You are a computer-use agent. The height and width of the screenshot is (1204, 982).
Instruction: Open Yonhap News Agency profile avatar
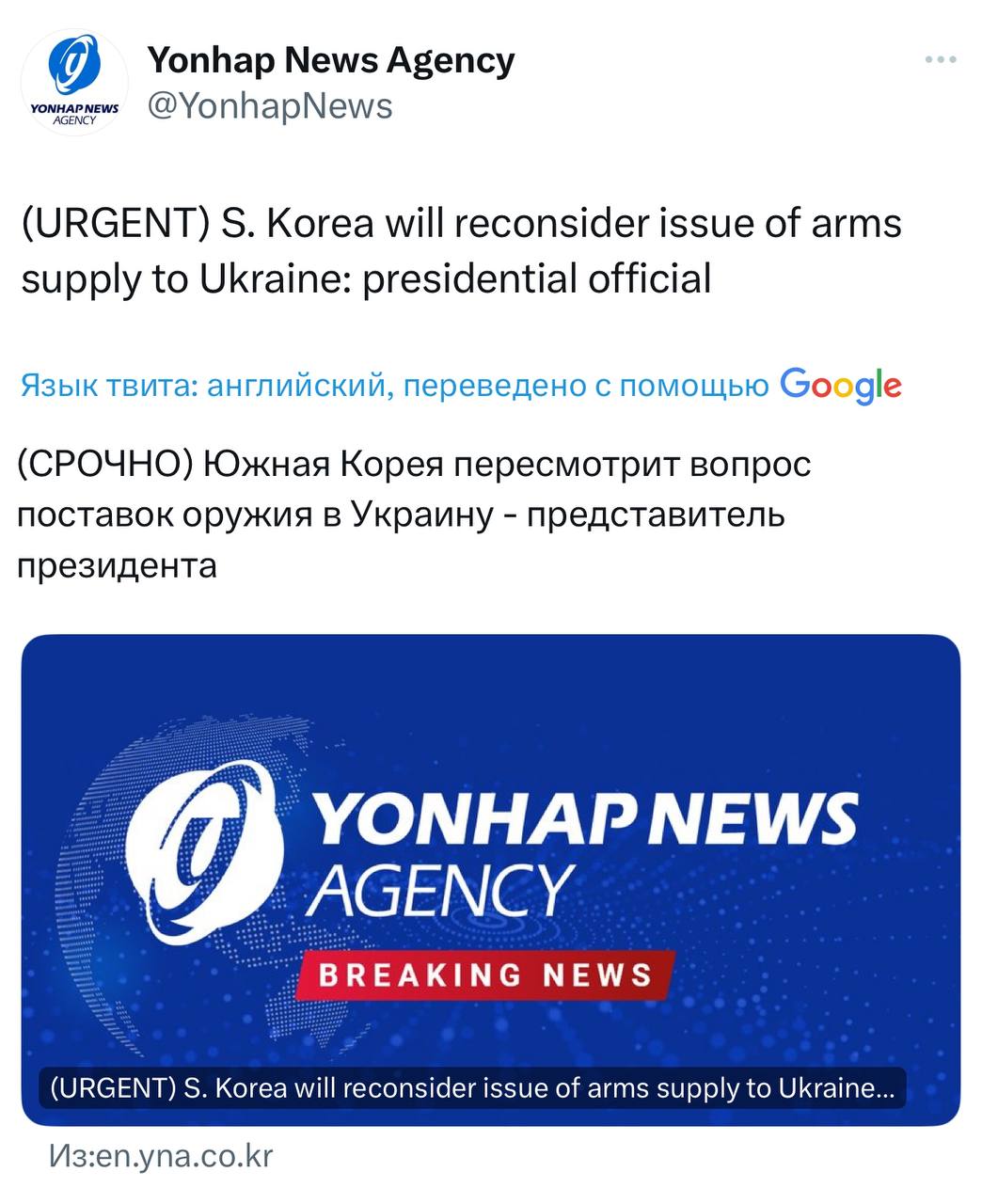point(75,84)
